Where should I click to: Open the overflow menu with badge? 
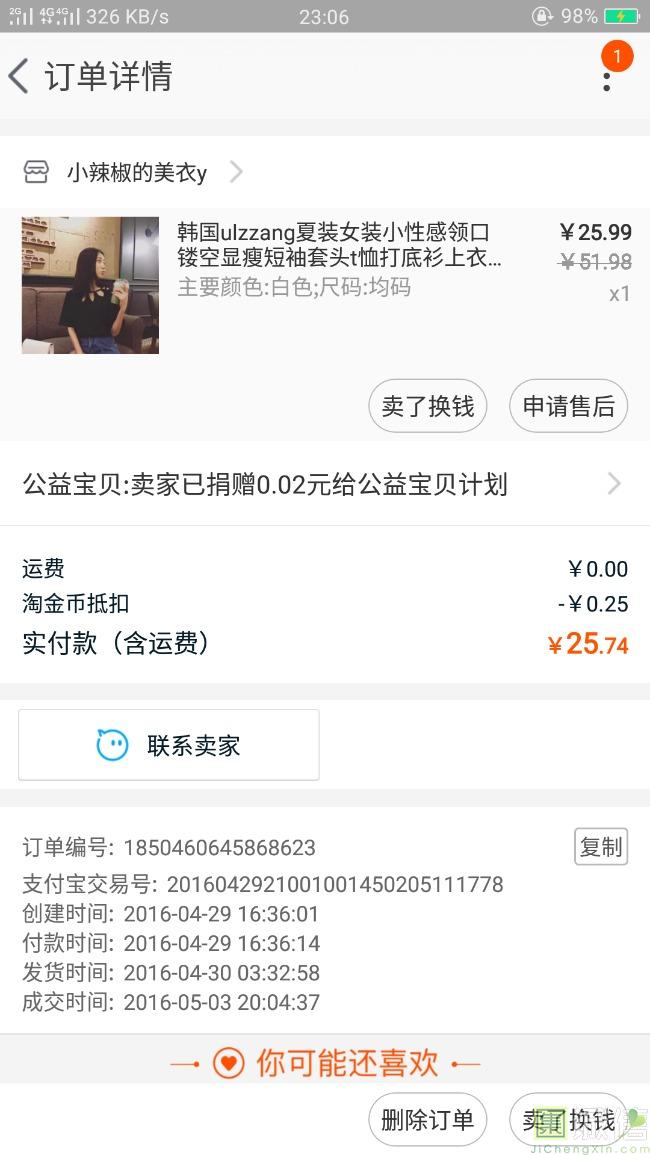(607, 74)
